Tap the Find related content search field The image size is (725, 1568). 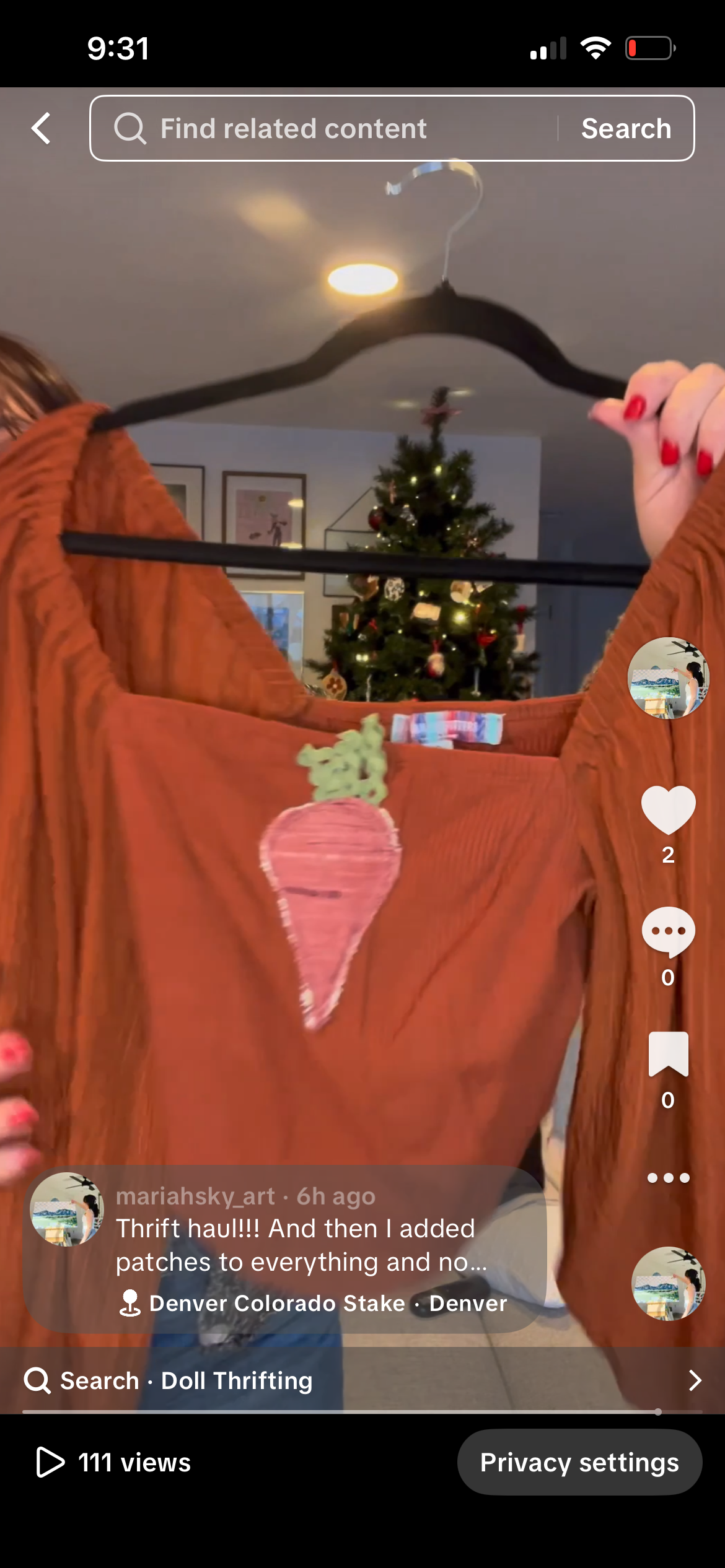pos(322,129)
